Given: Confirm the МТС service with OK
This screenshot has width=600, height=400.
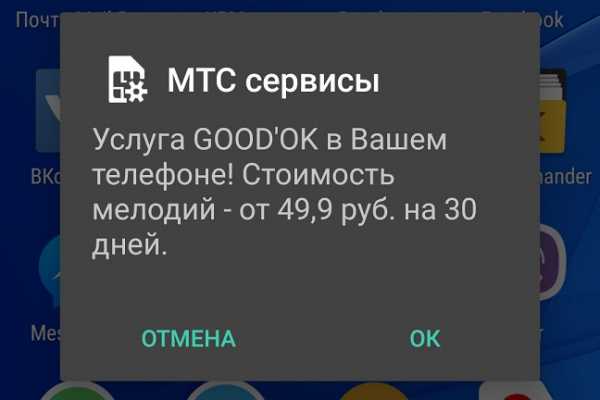Looking at the screenshot, I should tap(425, 338).
